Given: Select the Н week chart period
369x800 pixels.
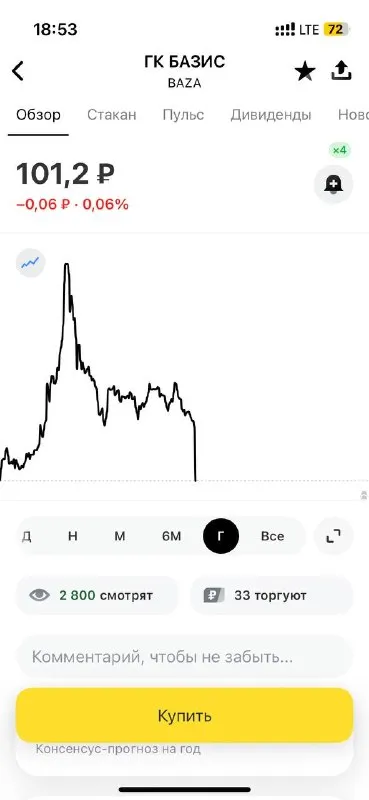Looking at the screenshot, I should pyautogui.click(x=72, y=536).
